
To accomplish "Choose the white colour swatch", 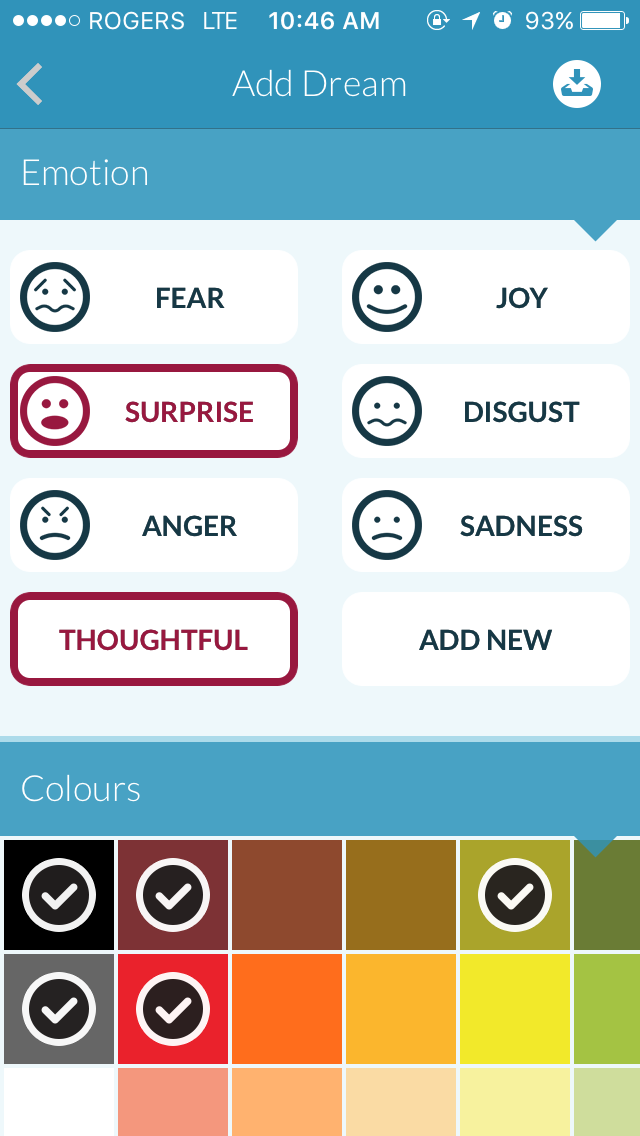I will point(59,1102).
